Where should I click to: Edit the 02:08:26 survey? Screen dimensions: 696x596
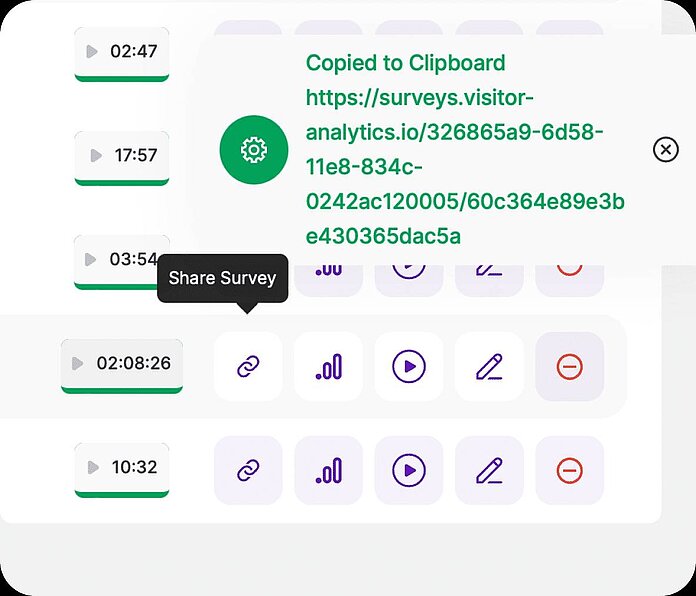pos(489,367)
